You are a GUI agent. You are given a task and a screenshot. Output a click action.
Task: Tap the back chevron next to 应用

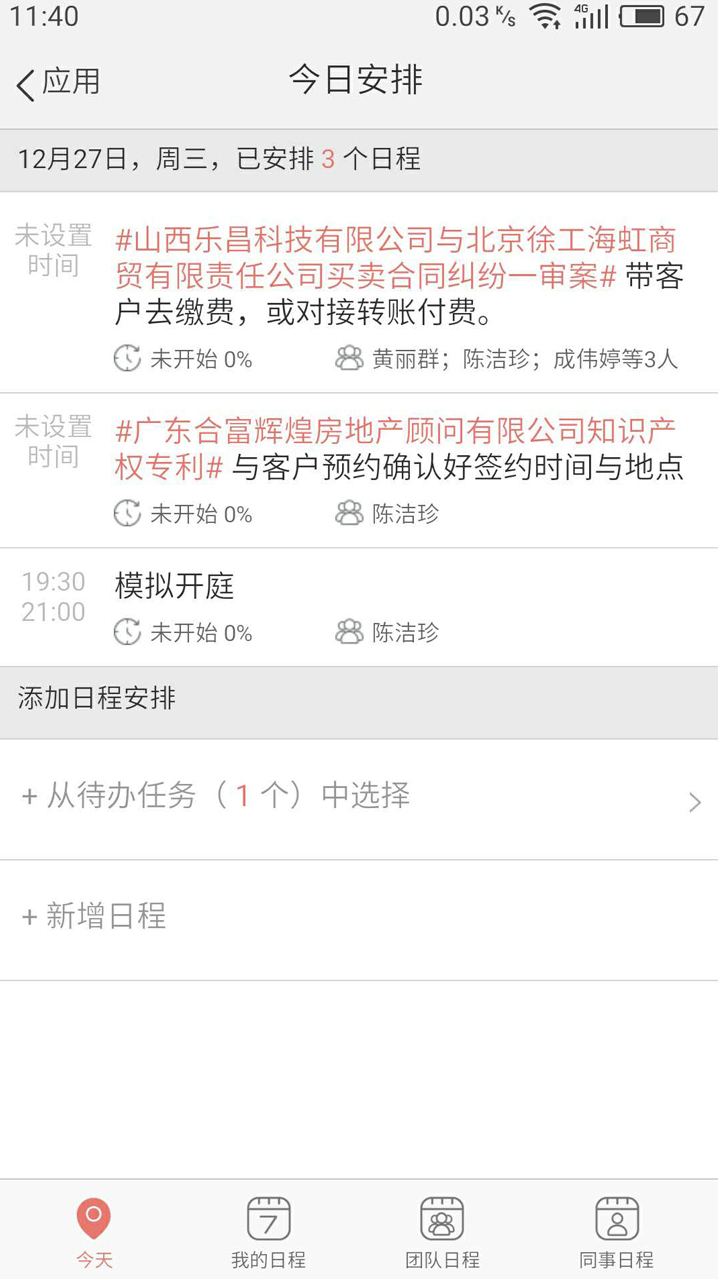tap(22, 84)
